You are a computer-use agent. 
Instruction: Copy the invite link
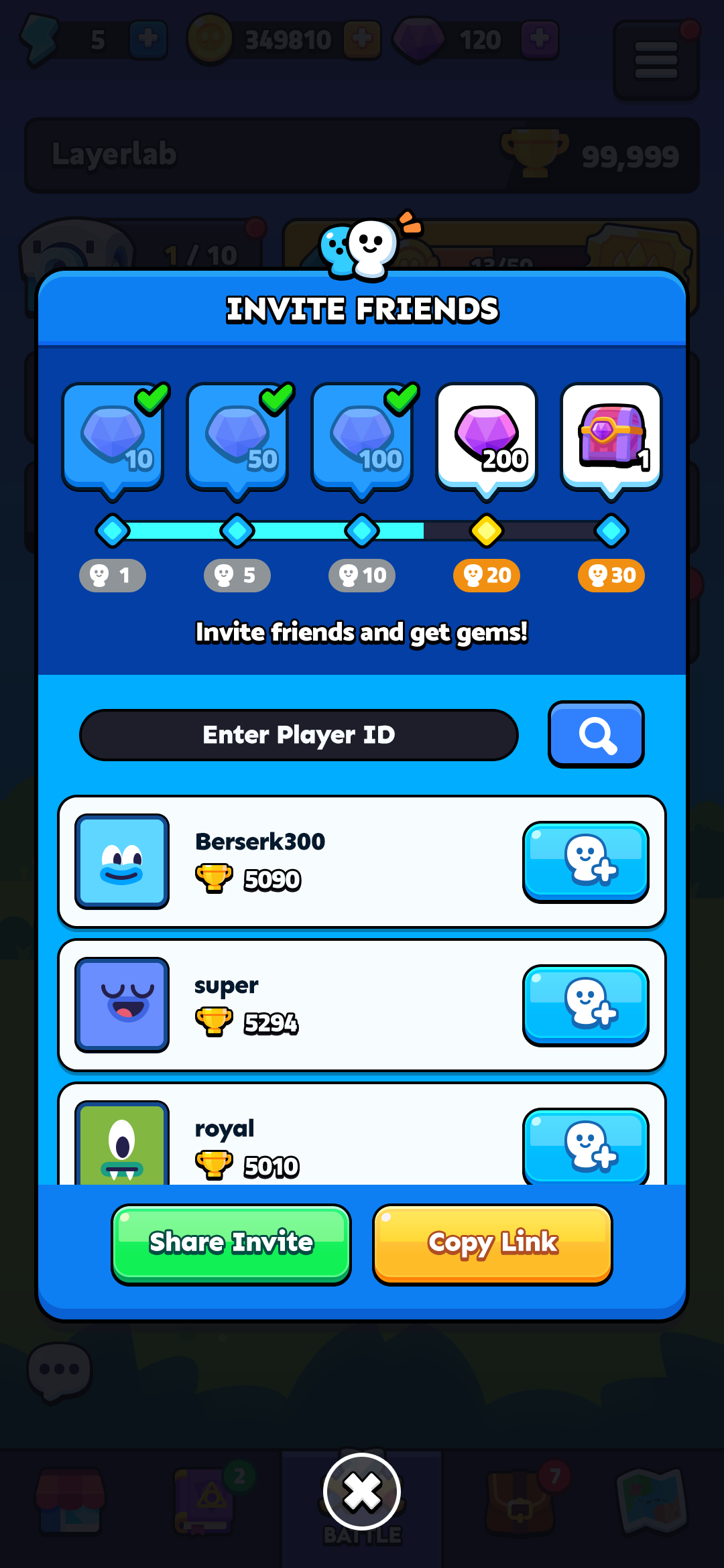492,1244
